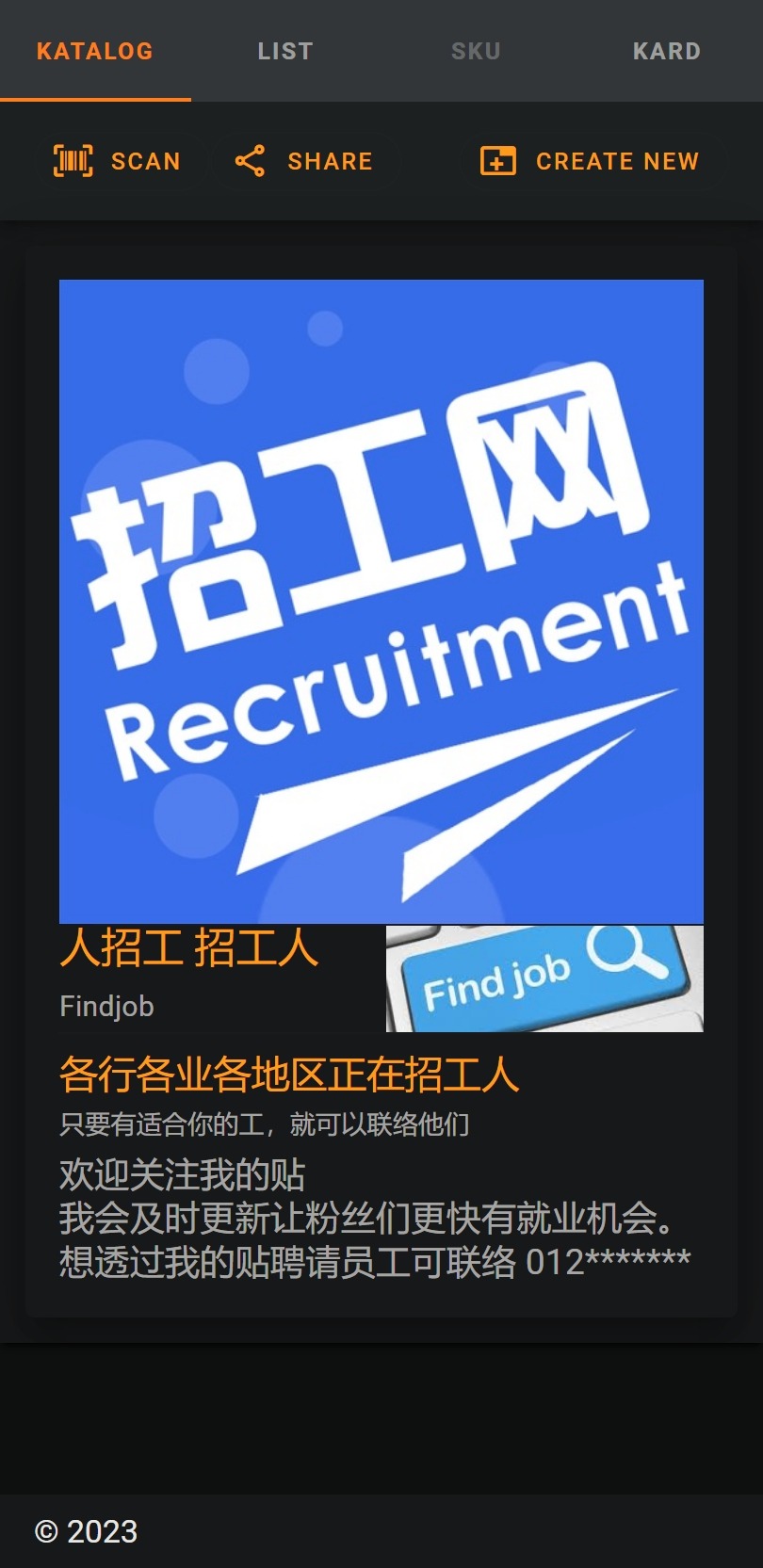Switch to the LIST tab
Screen dimensions: 763x1568
(284, 51)
